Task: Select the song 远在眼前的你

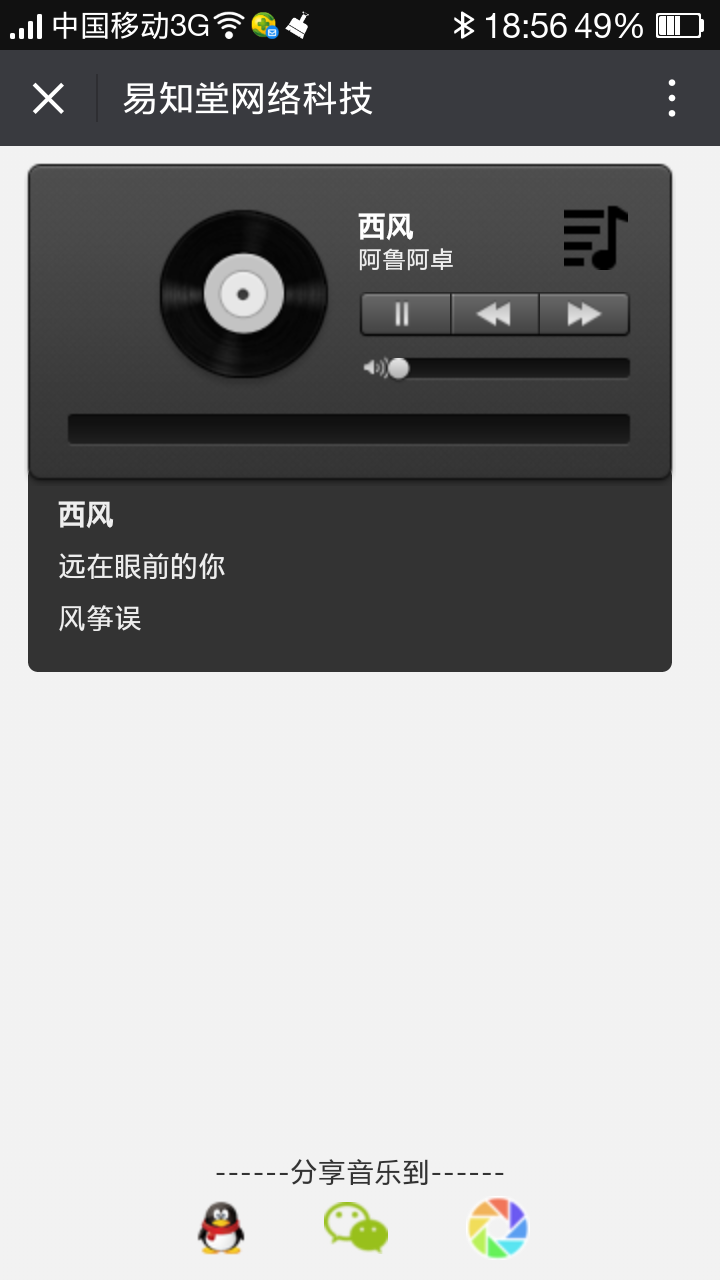Action: 141,567
